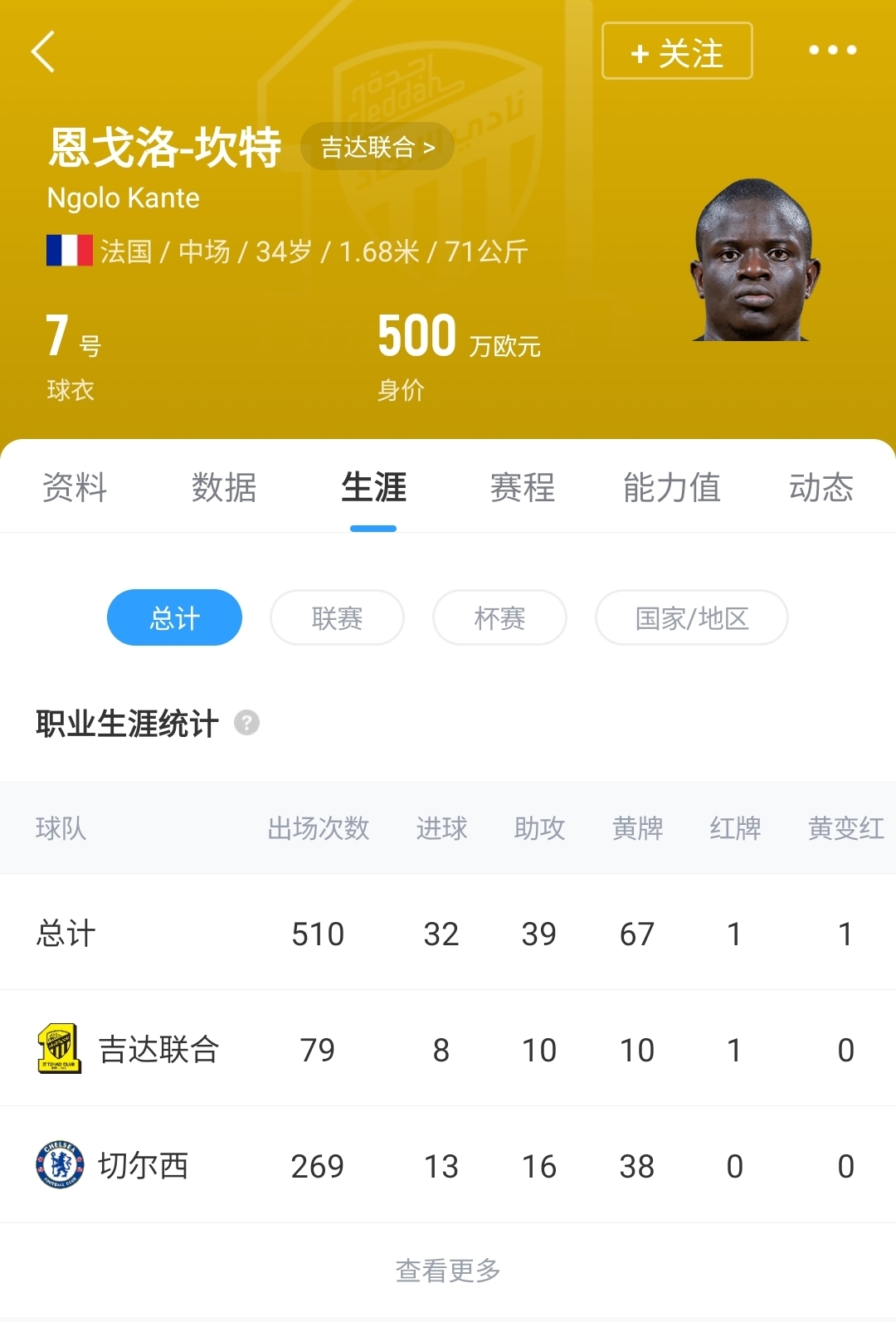Image resolution: width=896 pixels, height=1322 pixels.
Task: Open the 能力值 tab
Action: (672, 487)
